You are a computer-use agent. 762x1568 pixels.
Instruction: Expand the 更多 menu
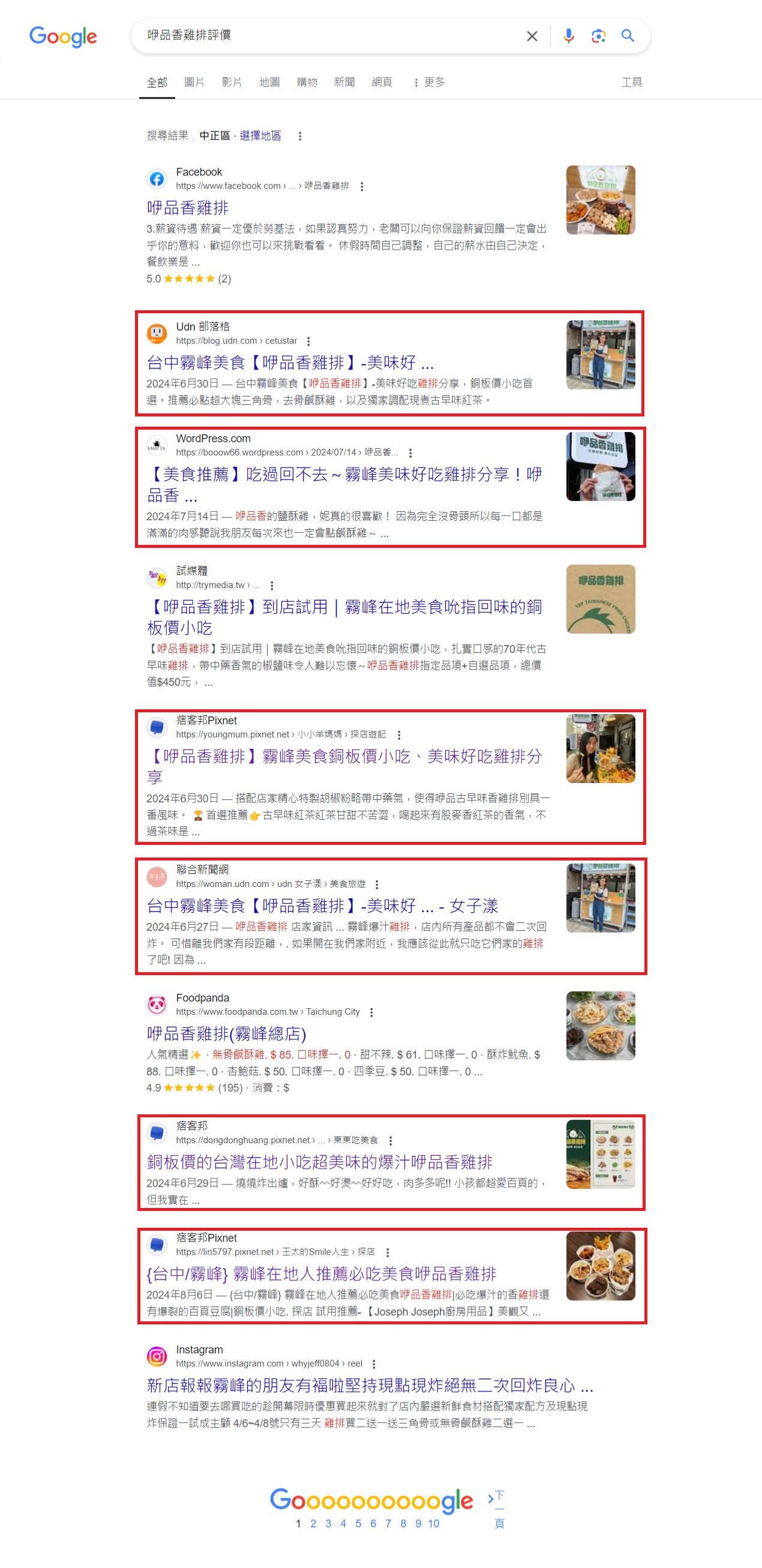tap(429, 82)
